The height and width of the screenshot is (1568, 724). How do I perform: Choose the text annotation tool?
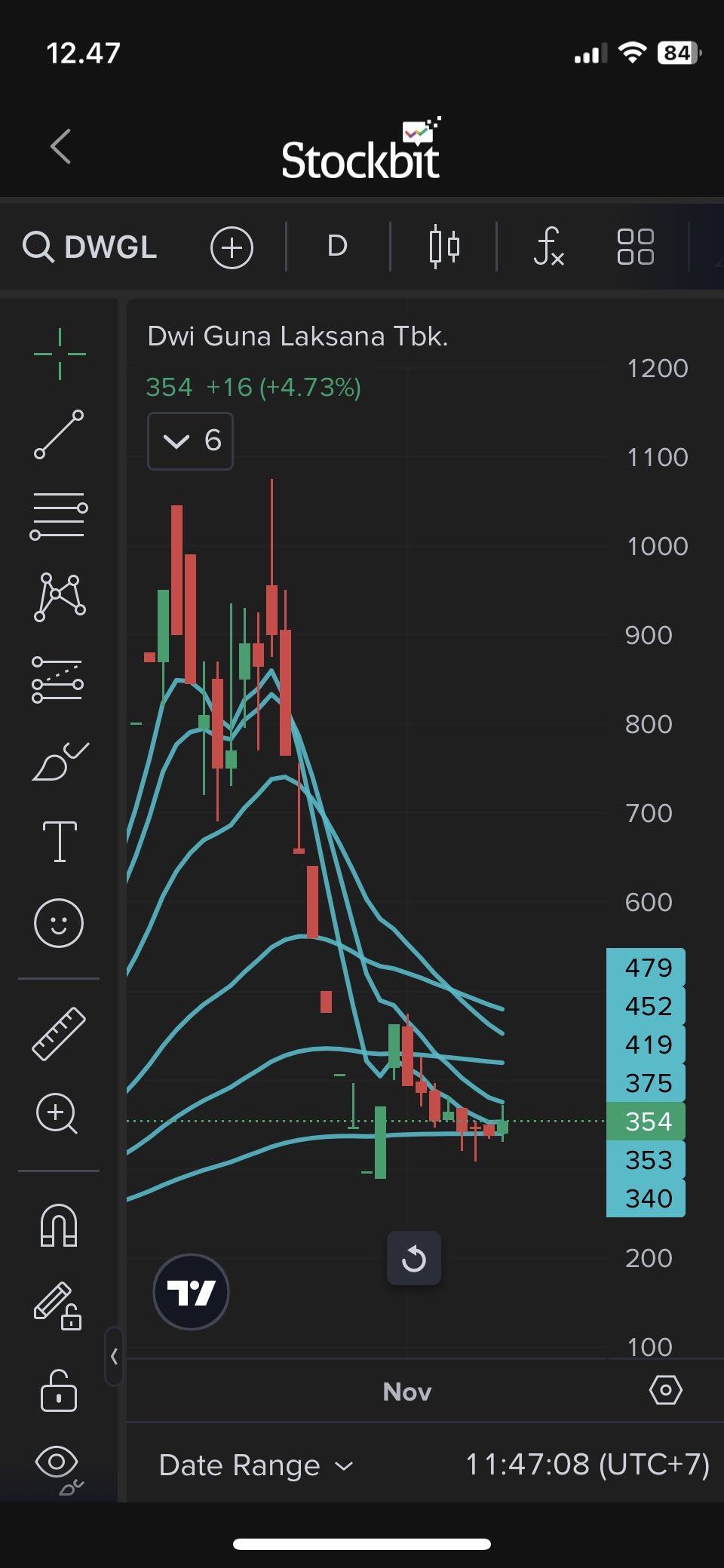(60, 841)
